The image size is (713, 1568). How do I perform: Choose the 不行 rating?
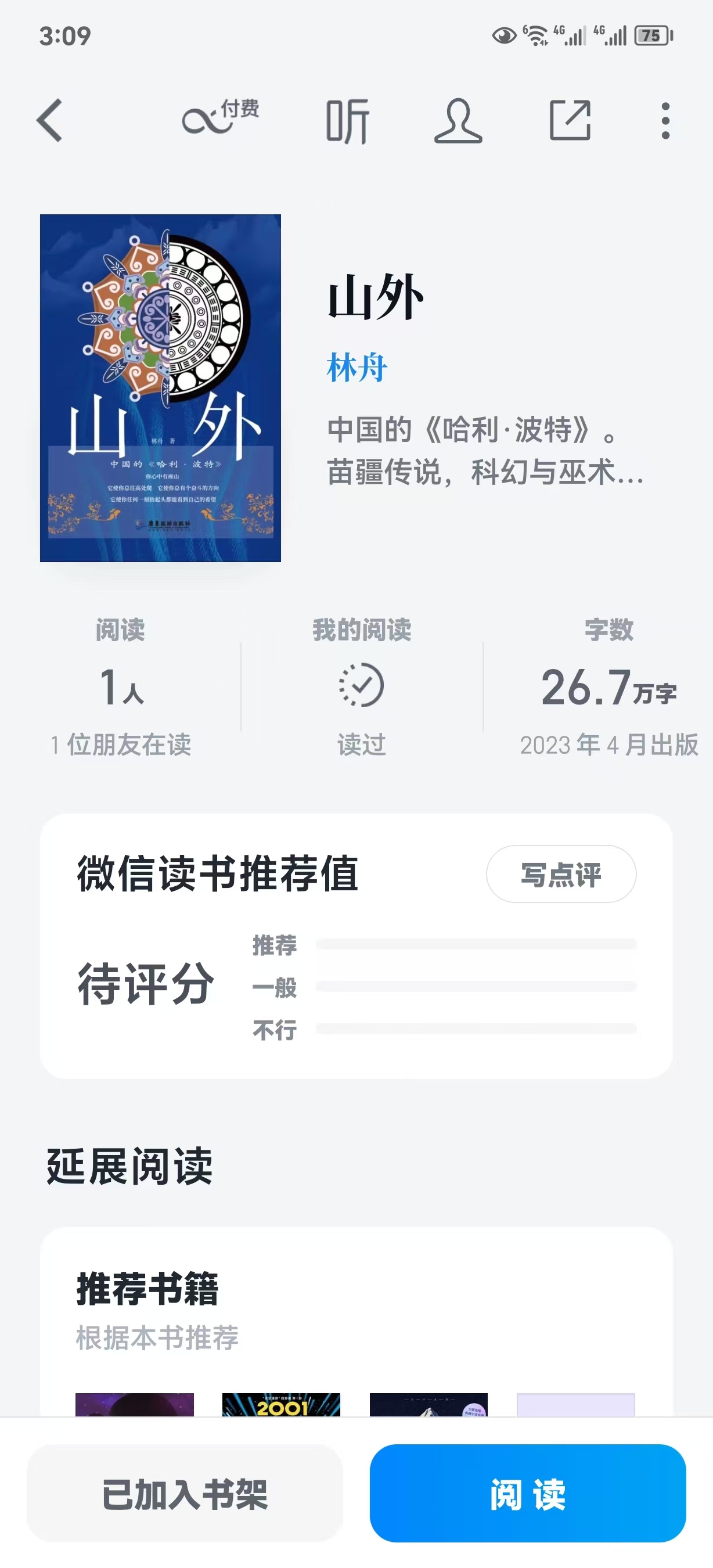pyautogui.click(x=275, y=1030)
